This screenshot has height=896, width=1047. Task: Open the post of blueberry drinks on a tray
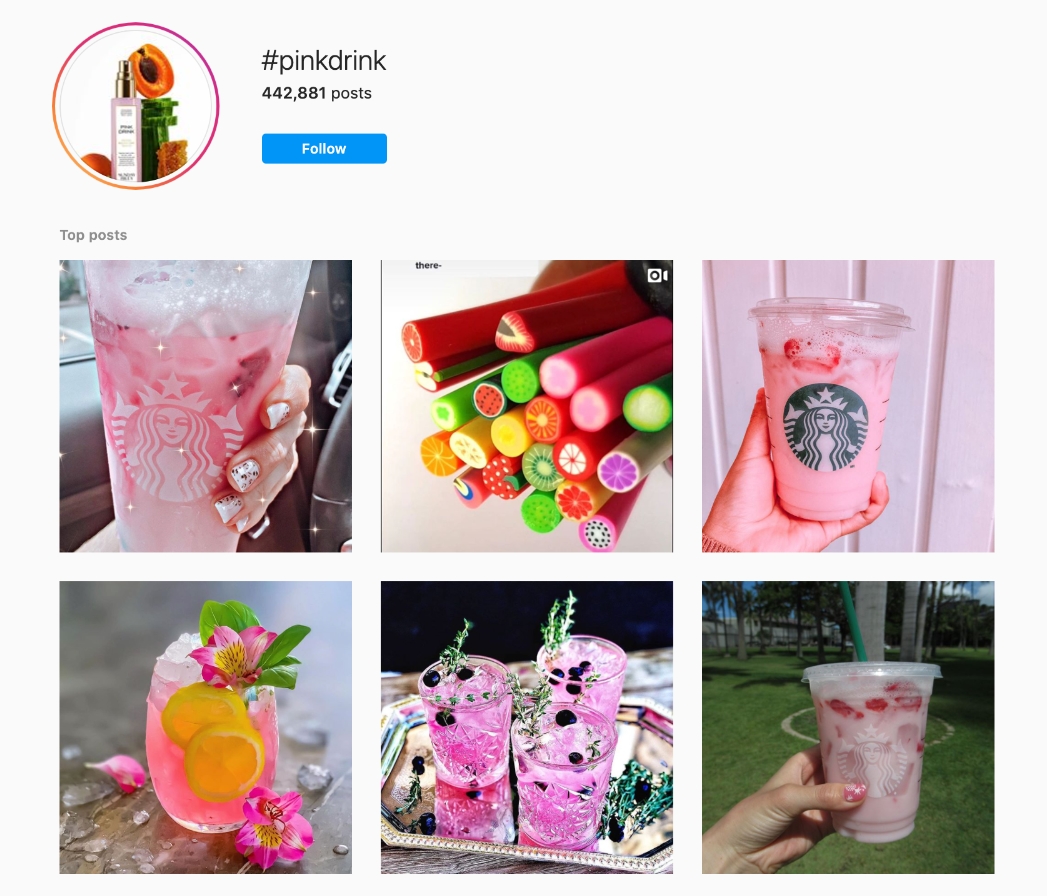[526, 727]
